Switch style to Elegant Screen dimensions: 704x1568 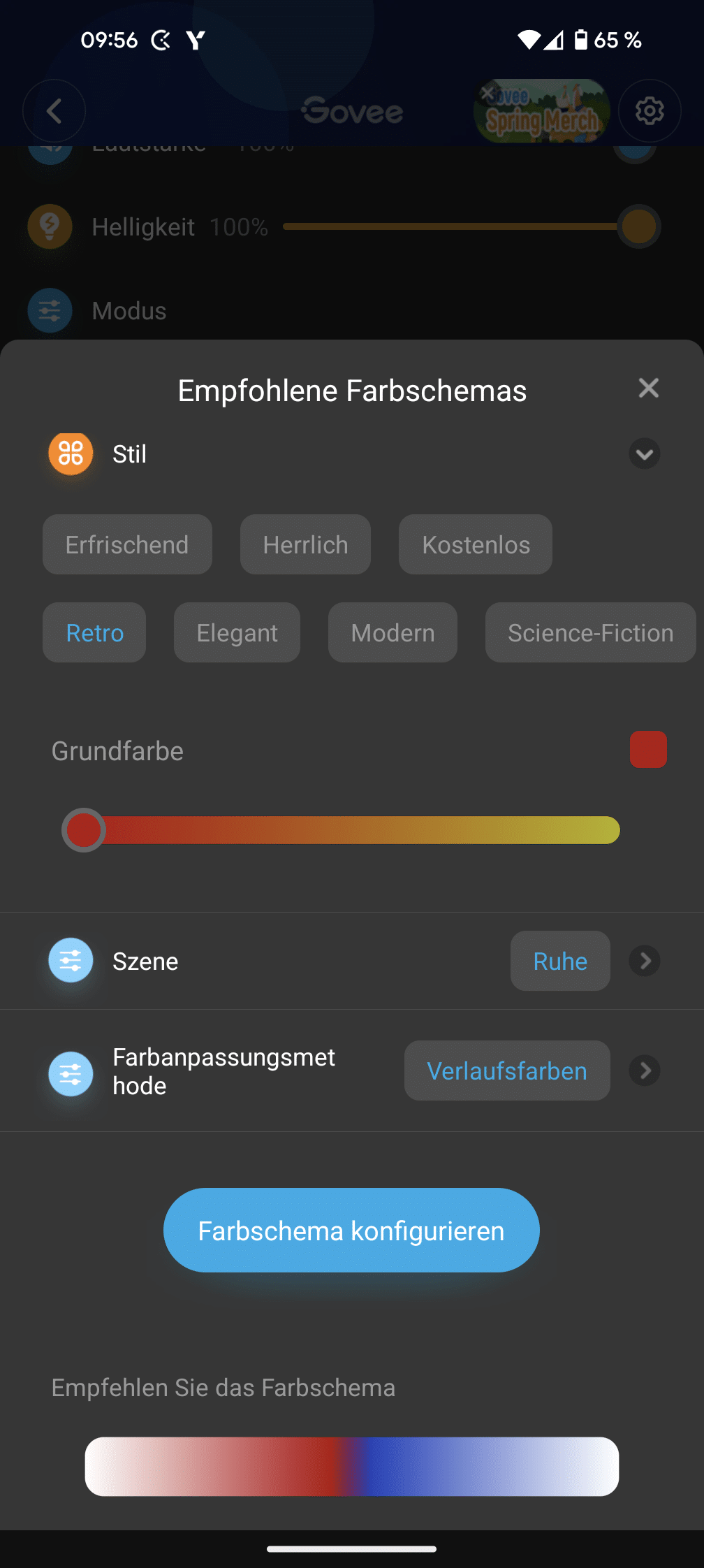(x=237, y=633)
